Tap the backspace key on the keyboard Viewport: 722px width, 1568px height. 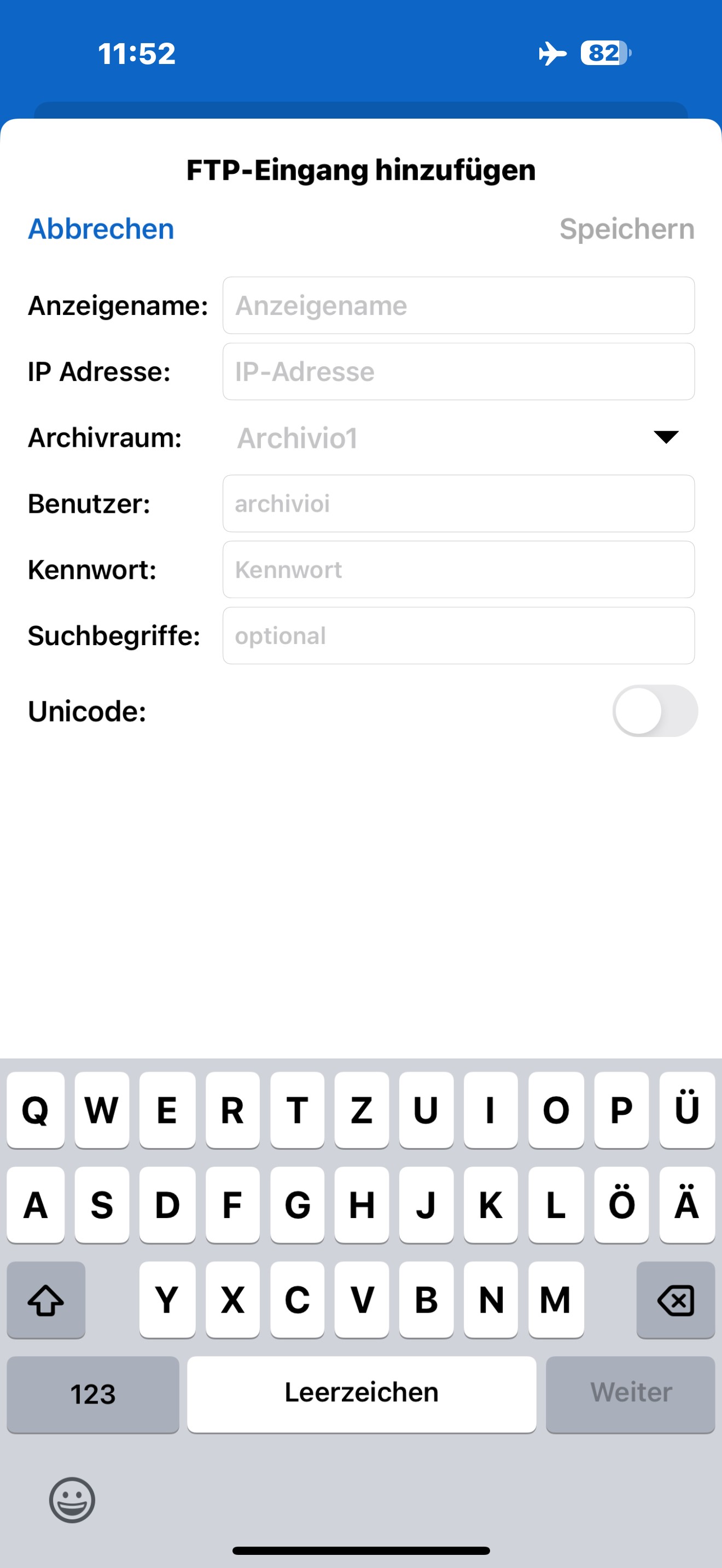675,1300
